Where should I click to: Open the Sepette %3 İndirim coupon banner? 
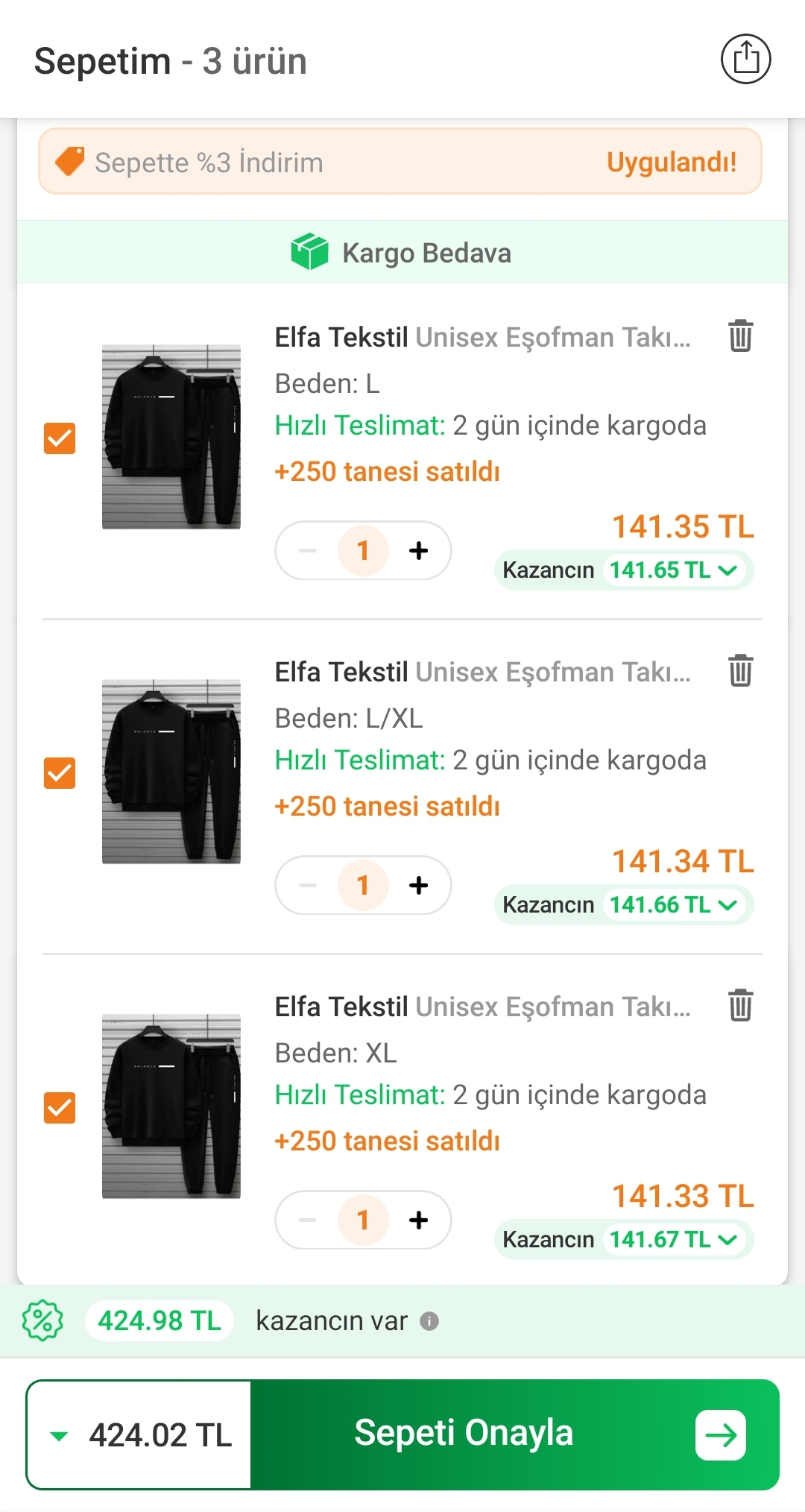(x=400, y=162)
